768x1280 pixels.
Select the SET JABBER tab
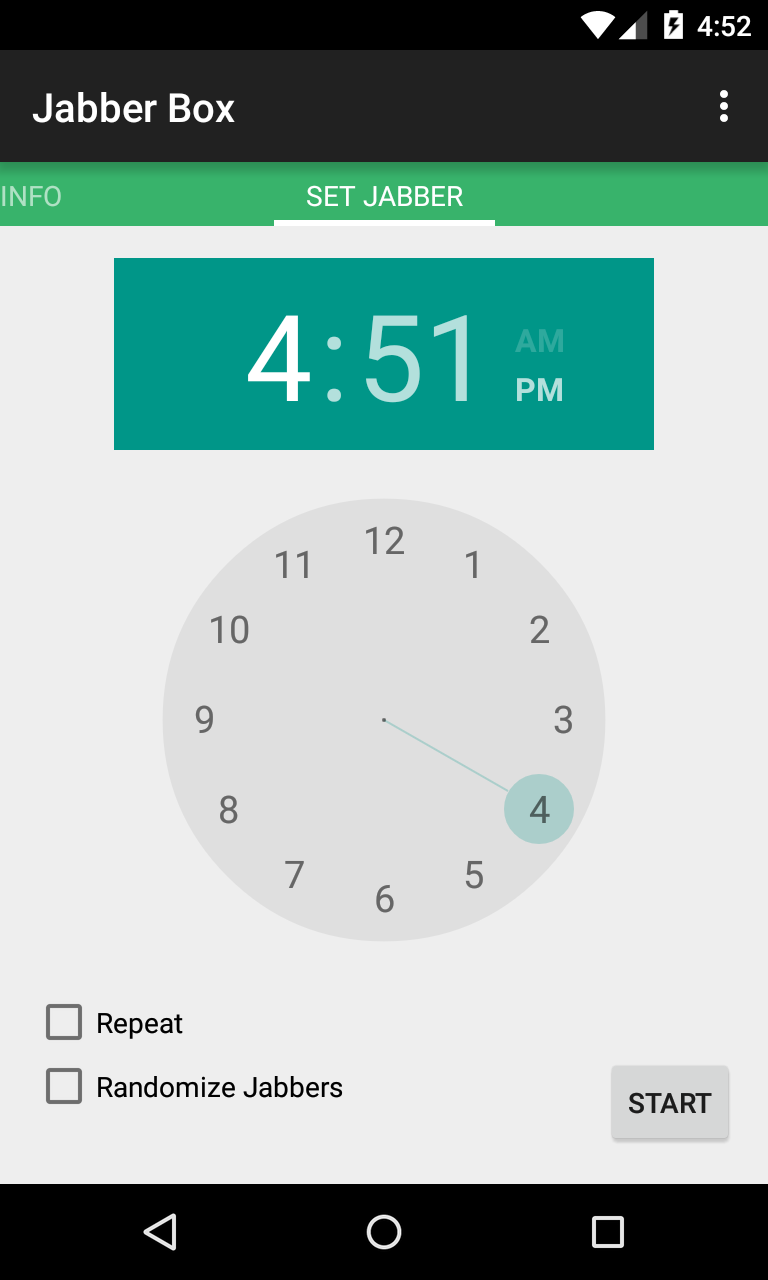click(x=384, y=196)
